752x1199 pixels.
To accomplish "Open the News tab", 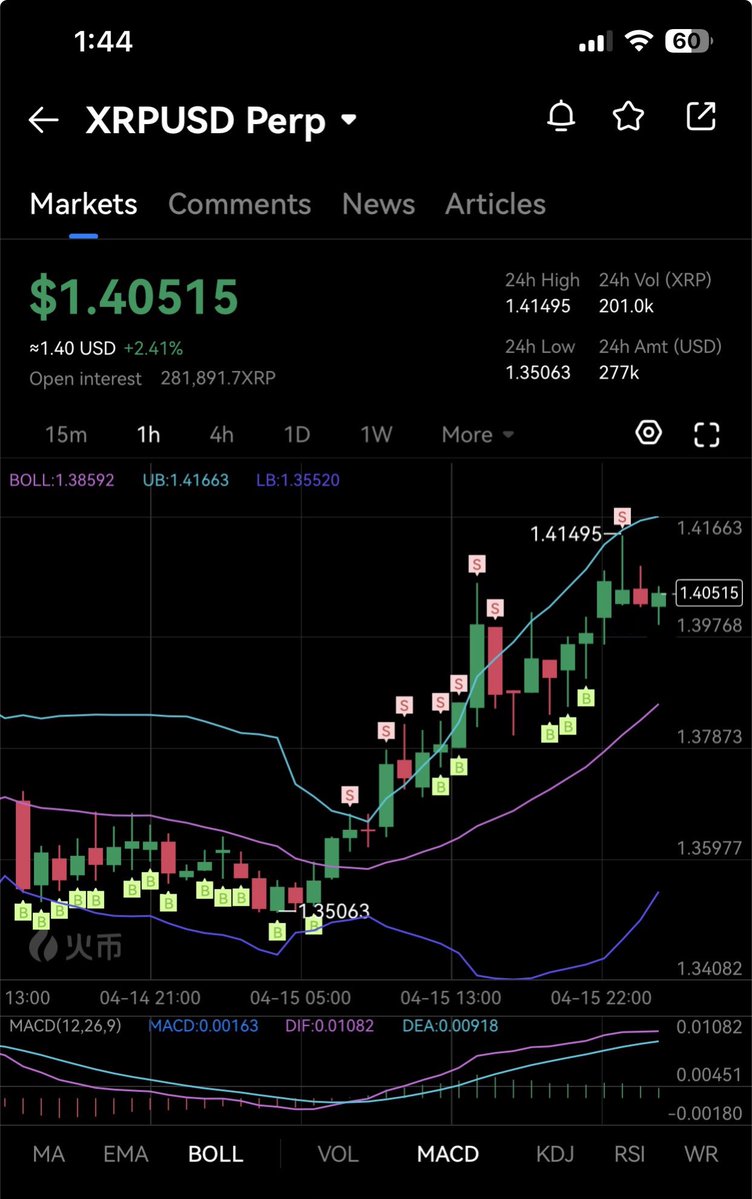I will tap(378, 204).
